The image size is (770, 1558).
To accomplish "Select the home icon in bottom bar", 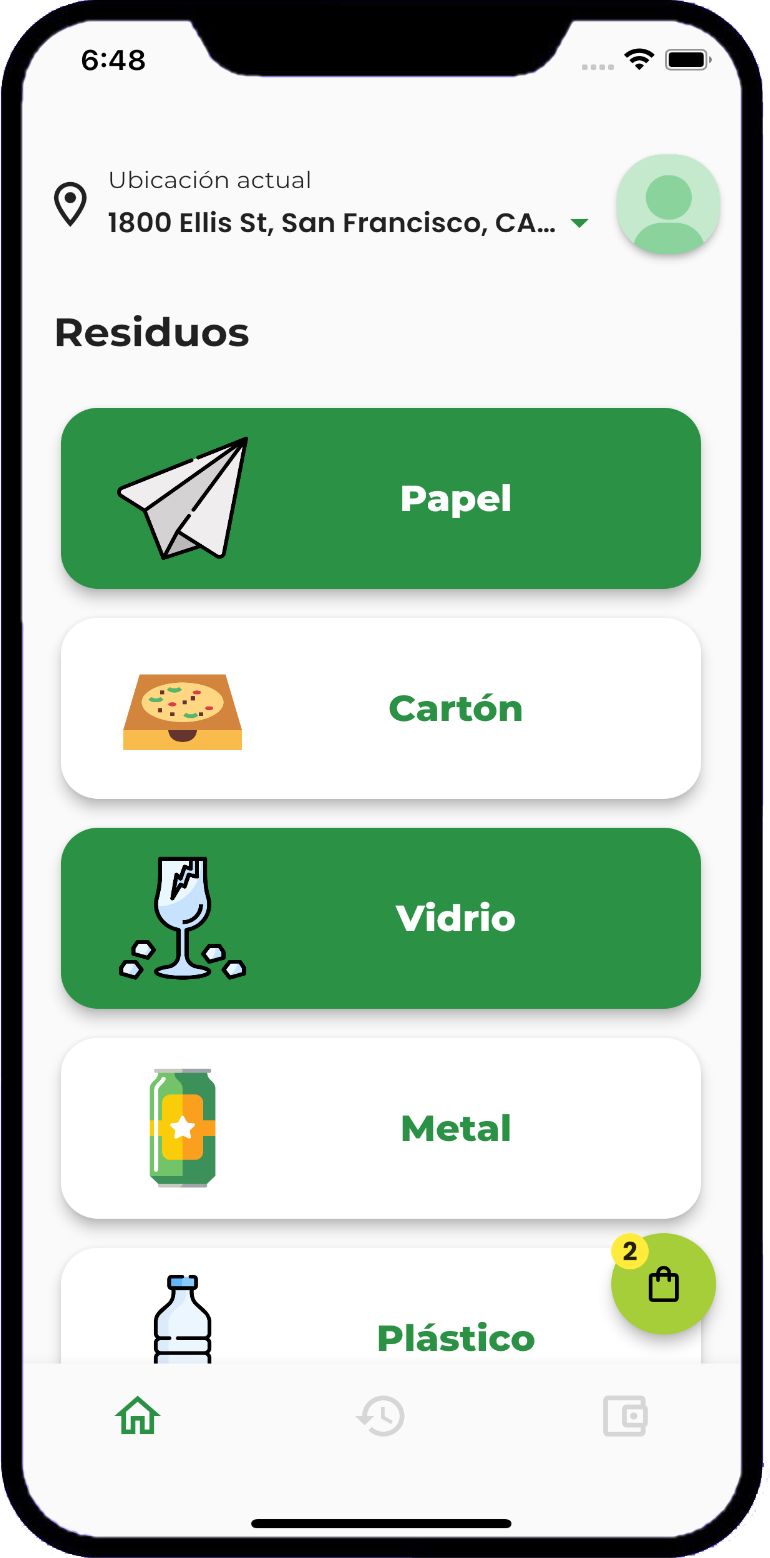I will pyautogui.click(x=137, y=1415).
